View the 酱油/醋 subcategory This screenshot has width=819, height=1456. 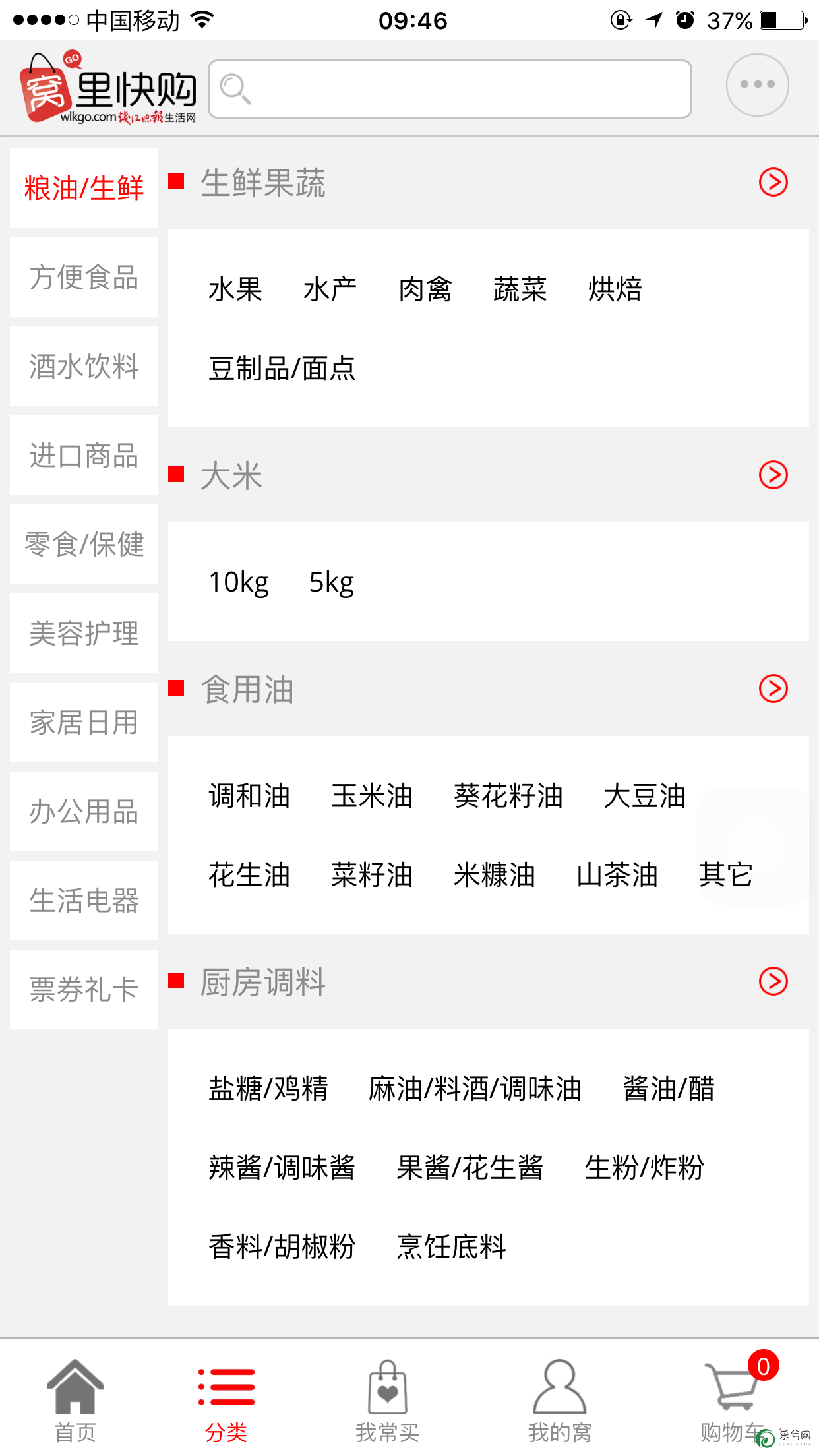[x=669, y=1088]
